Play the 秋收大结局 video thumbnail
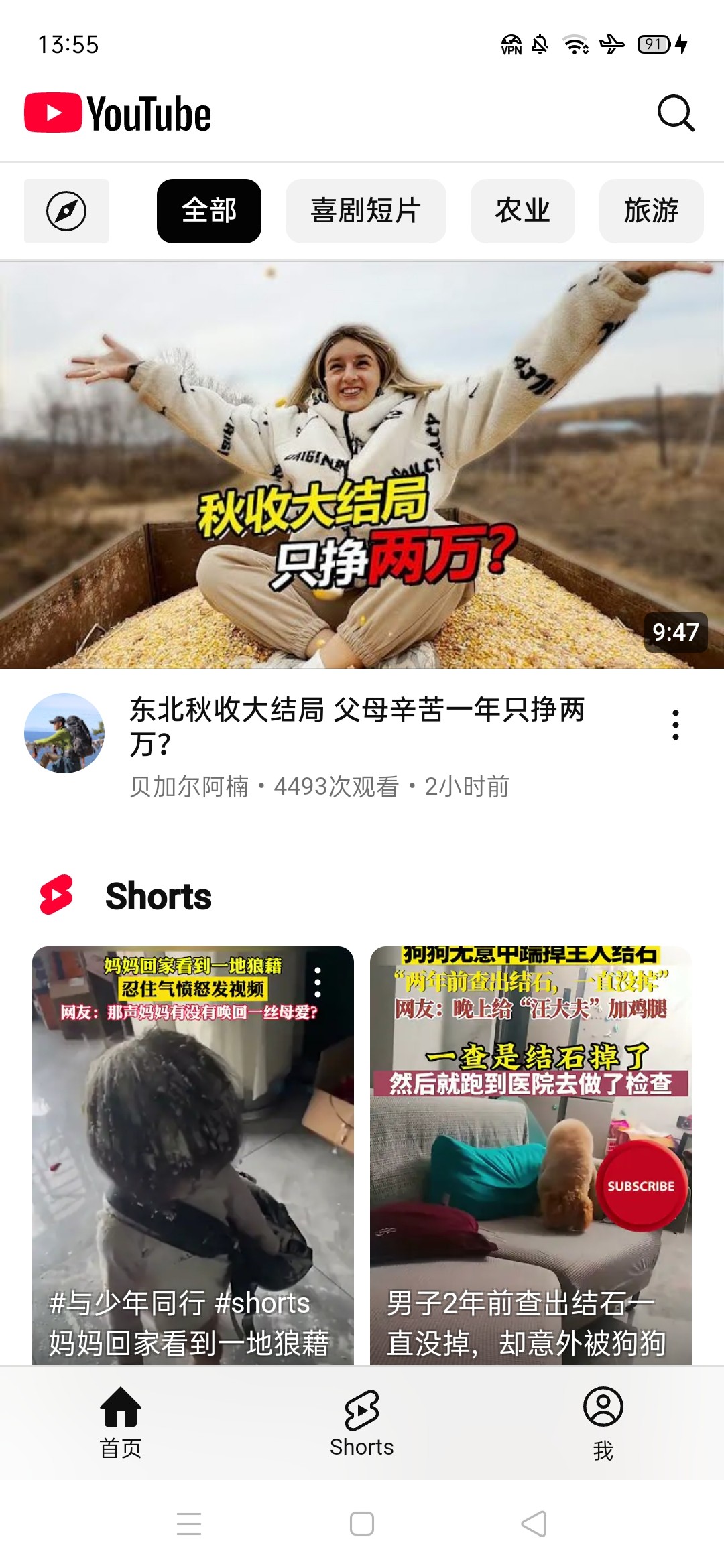The image size is (724, 1568). tap(362, 465)
